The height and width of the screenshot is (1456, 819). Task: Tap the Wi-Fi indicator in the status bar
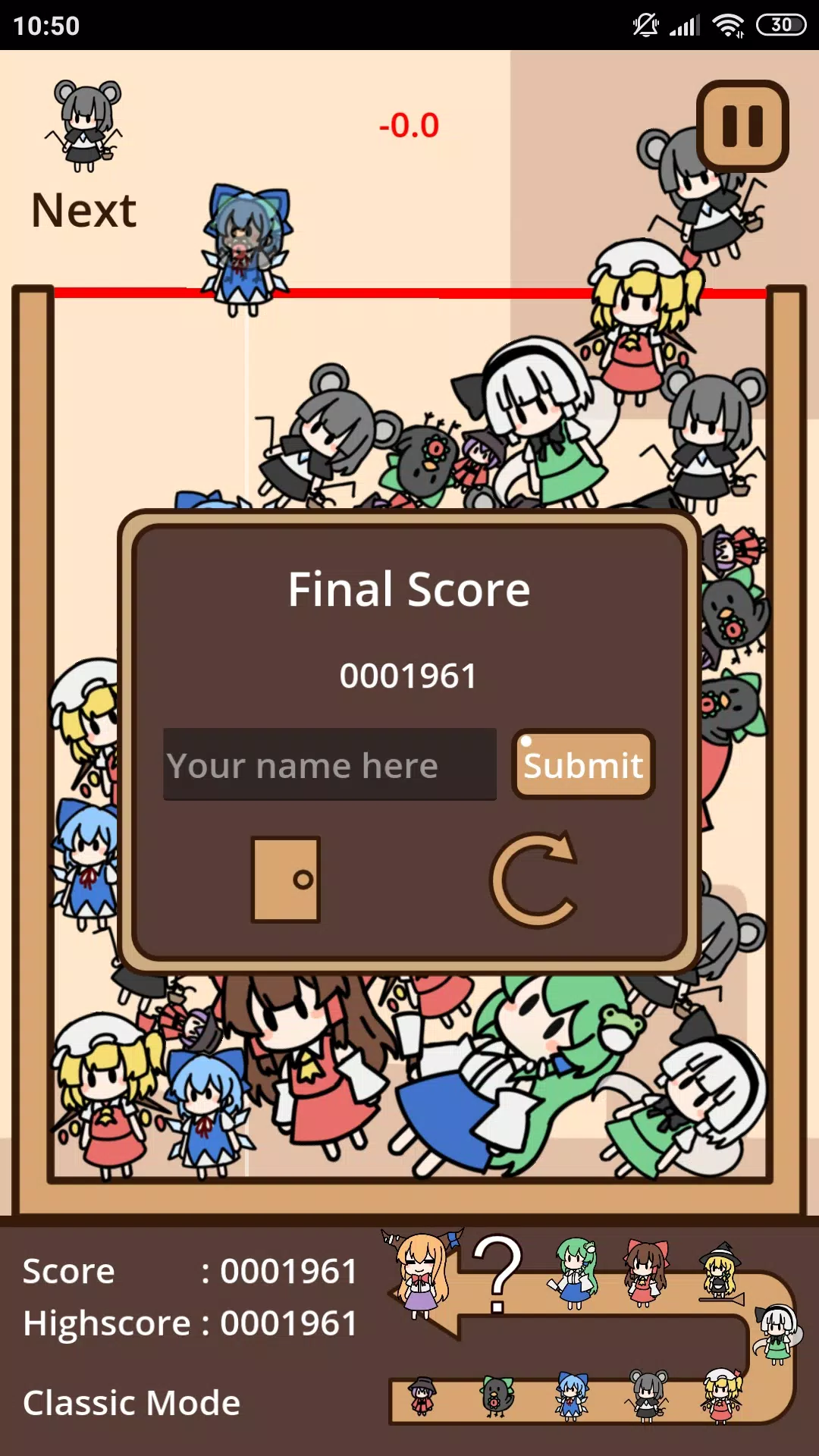[726, 24]
